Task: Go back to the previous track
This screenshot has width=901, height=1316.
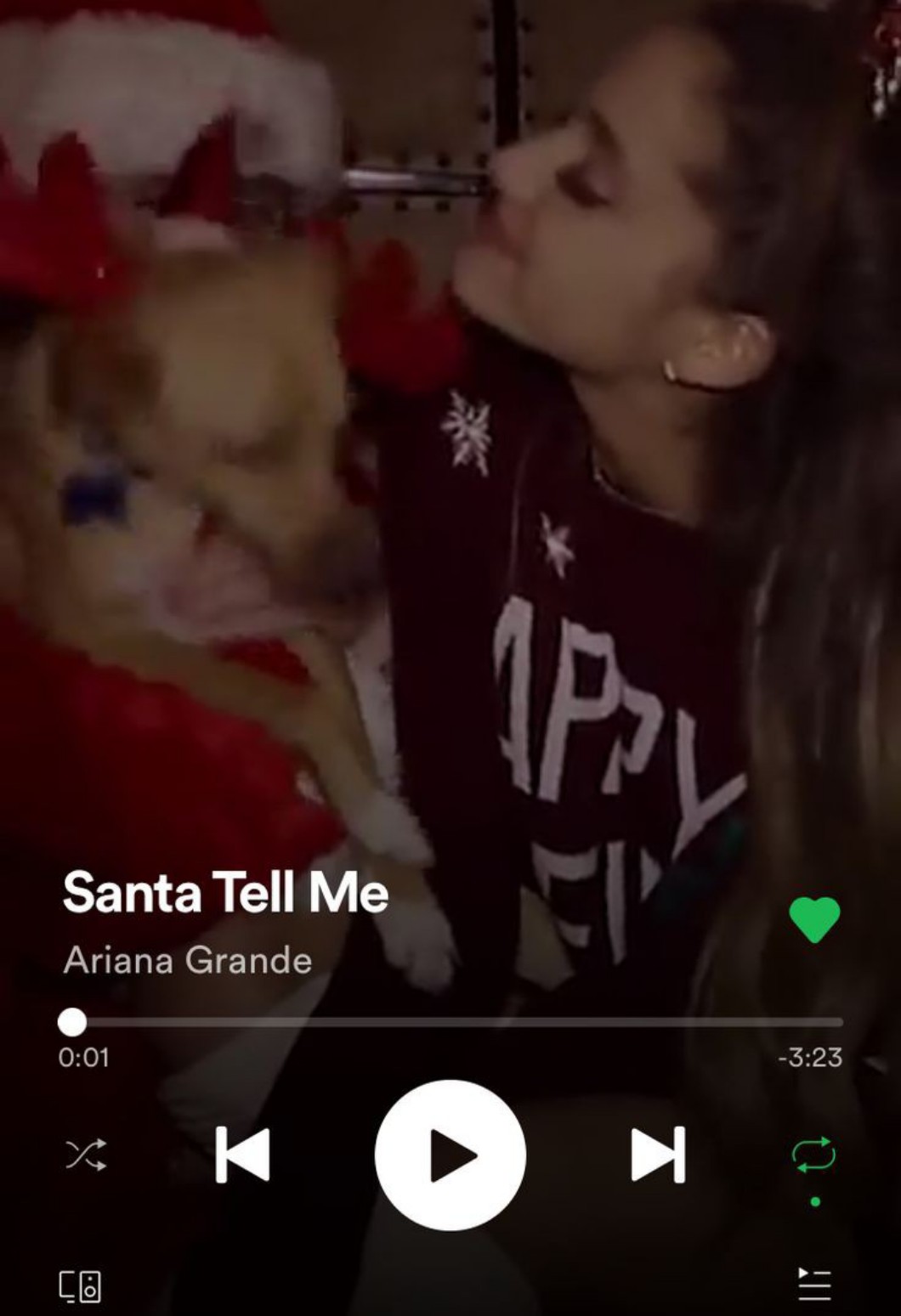Action: click(x=243, y=1155)
